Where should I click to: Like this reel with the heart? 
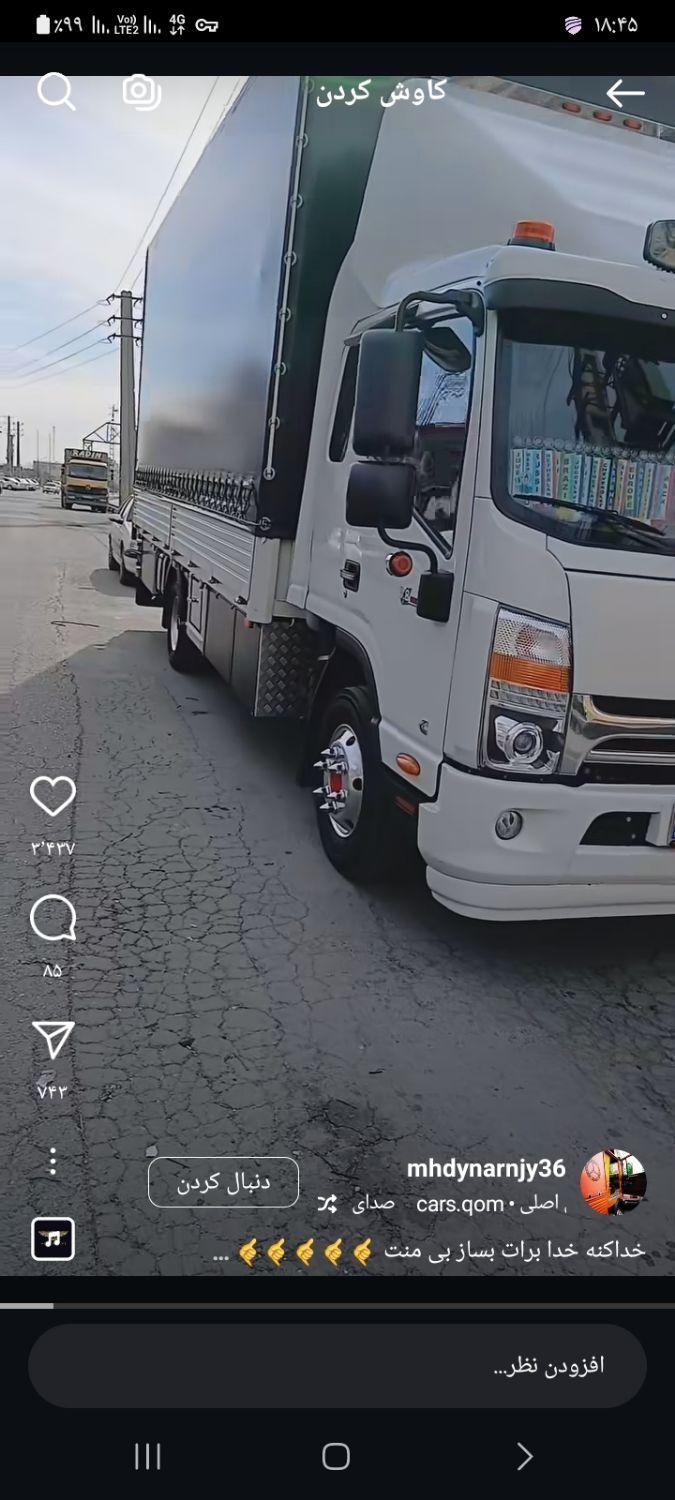53,797
